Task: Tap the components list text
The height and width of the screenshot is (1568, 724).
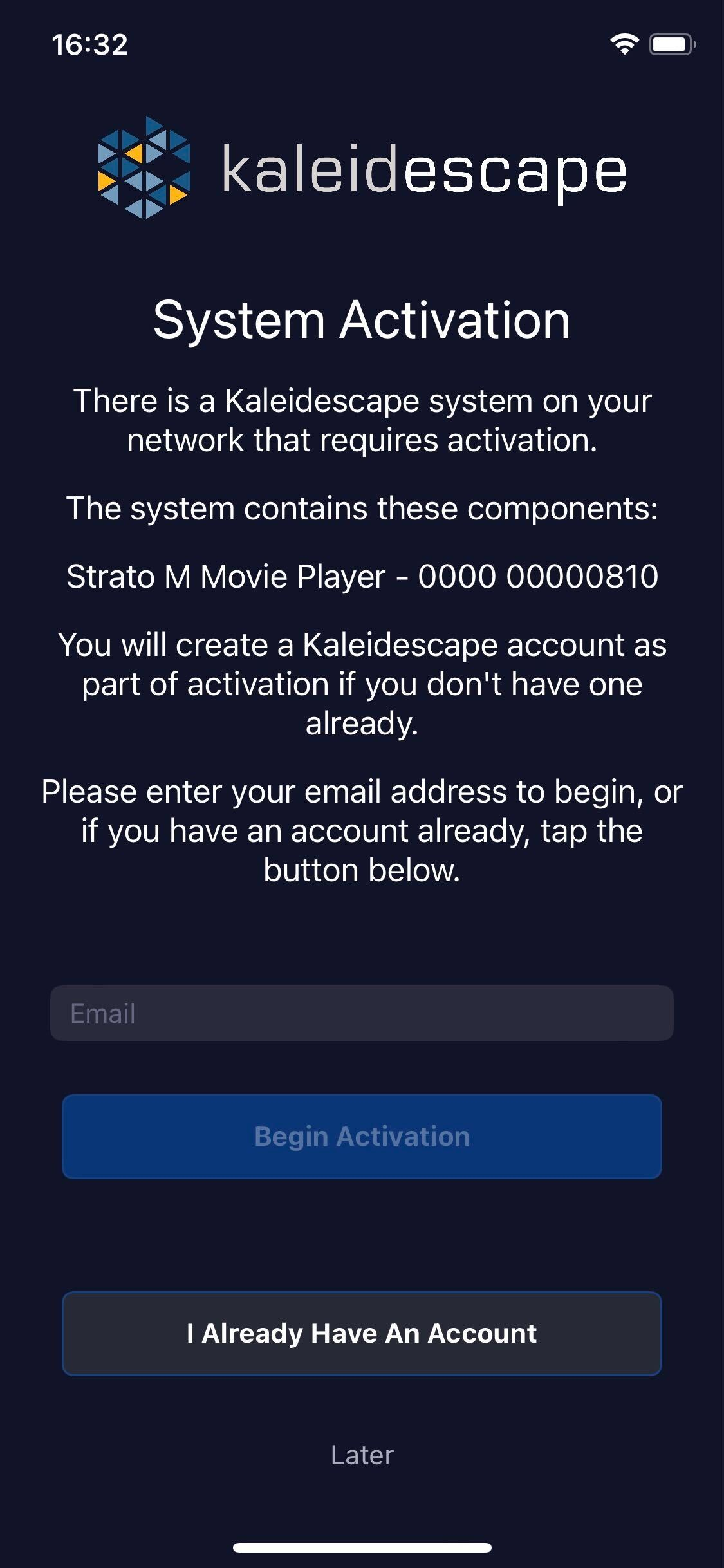Action: tap(362, 508)
